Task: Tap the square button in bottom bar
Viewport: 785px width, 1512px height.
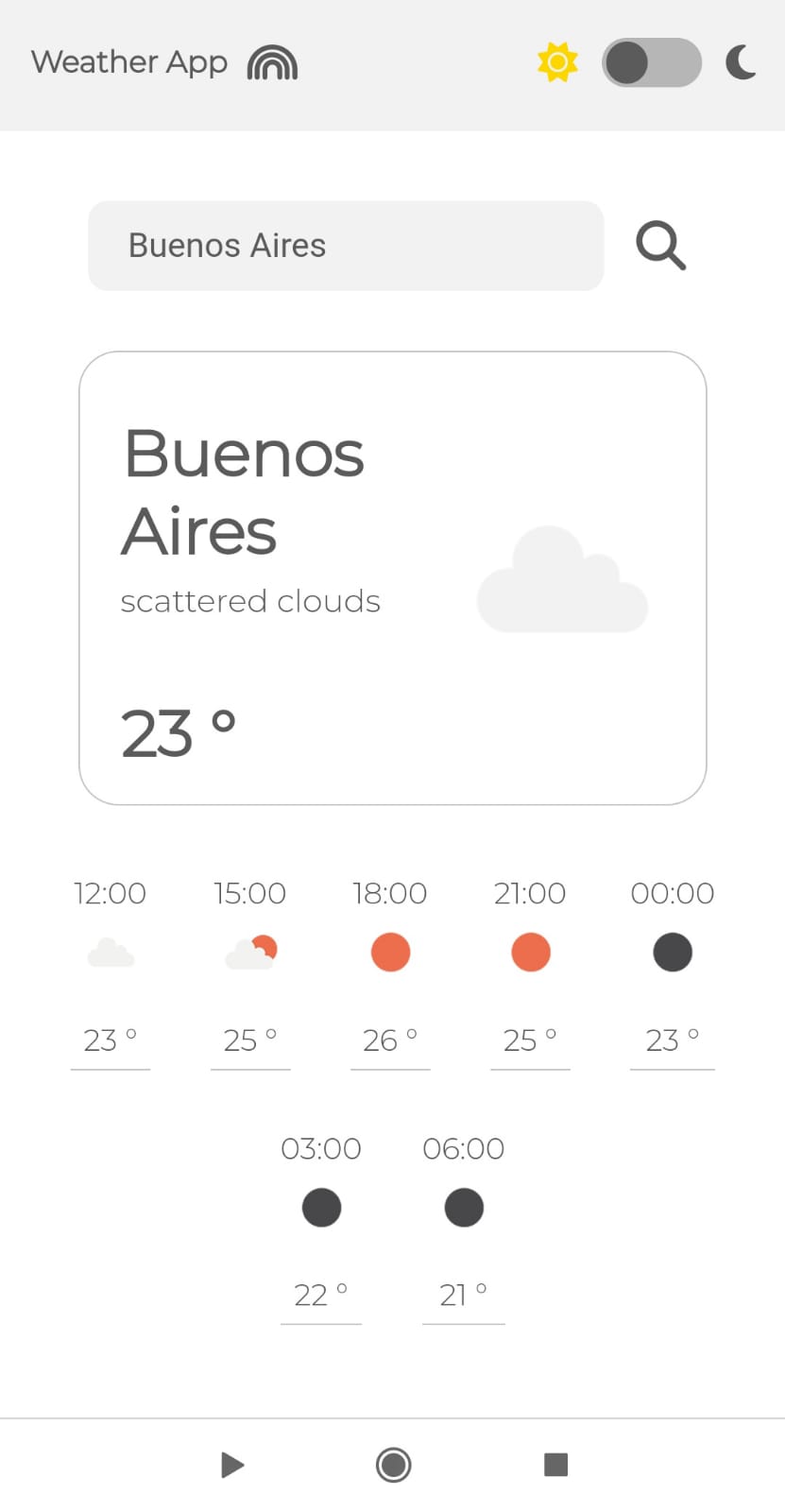Action: (x=555, y=1465)
